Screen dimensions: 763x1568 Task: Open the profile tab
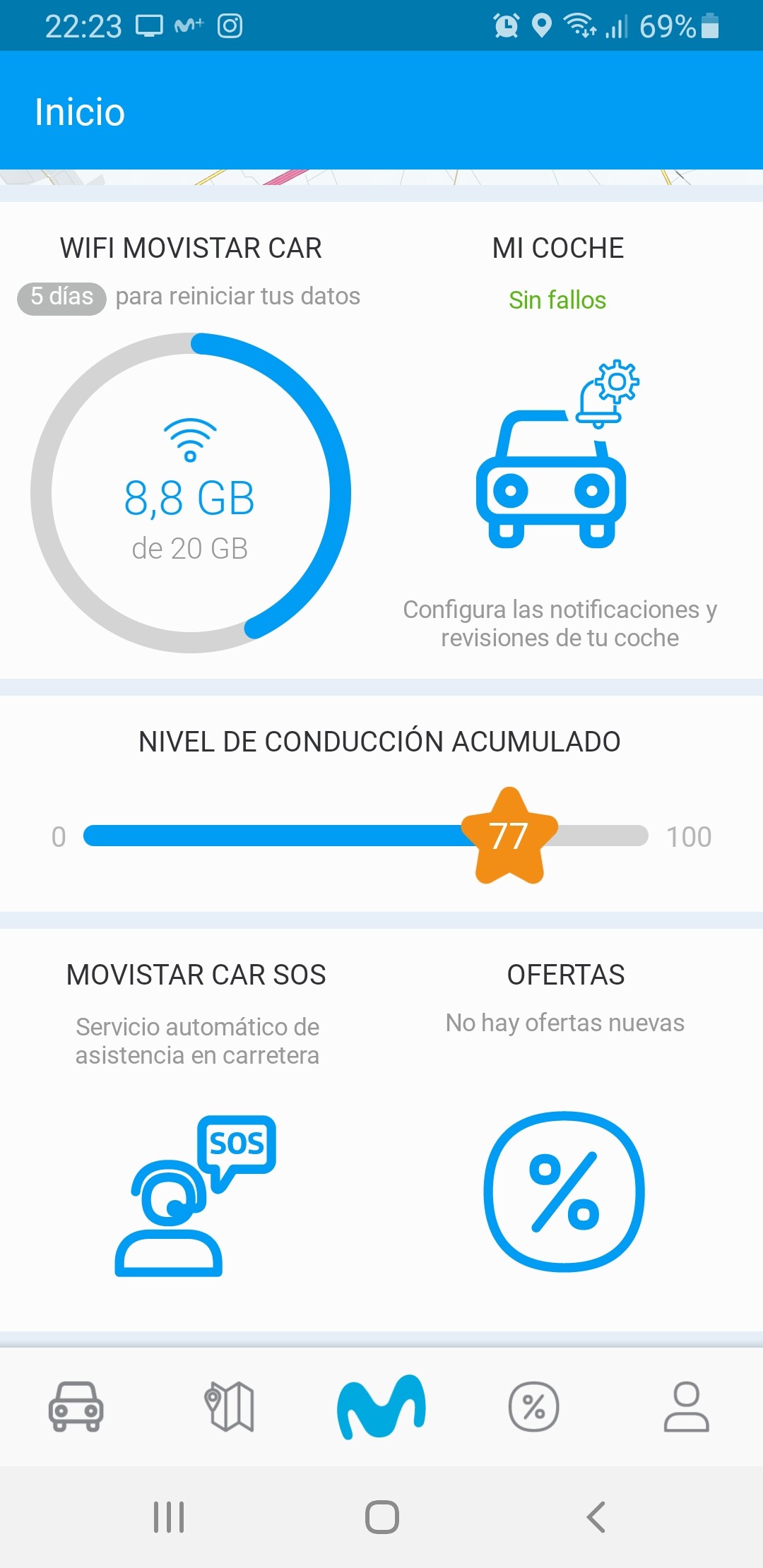click(x=687, y=1406)
